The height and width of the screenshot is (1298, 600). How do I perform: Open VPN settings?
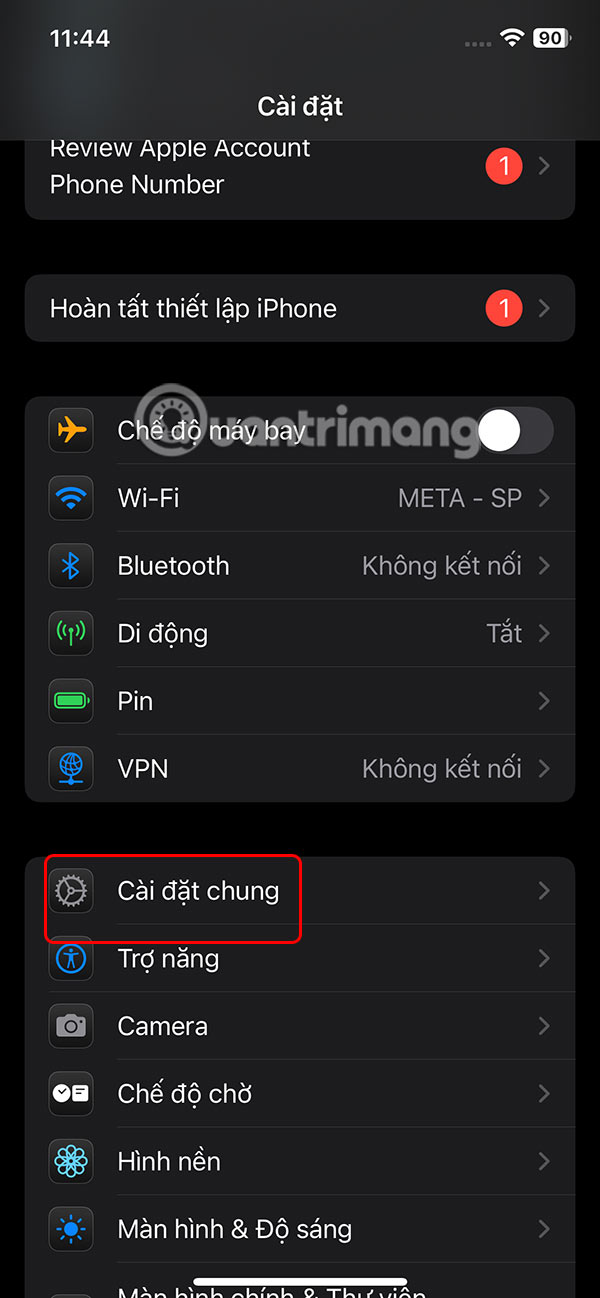click(300, 769)
